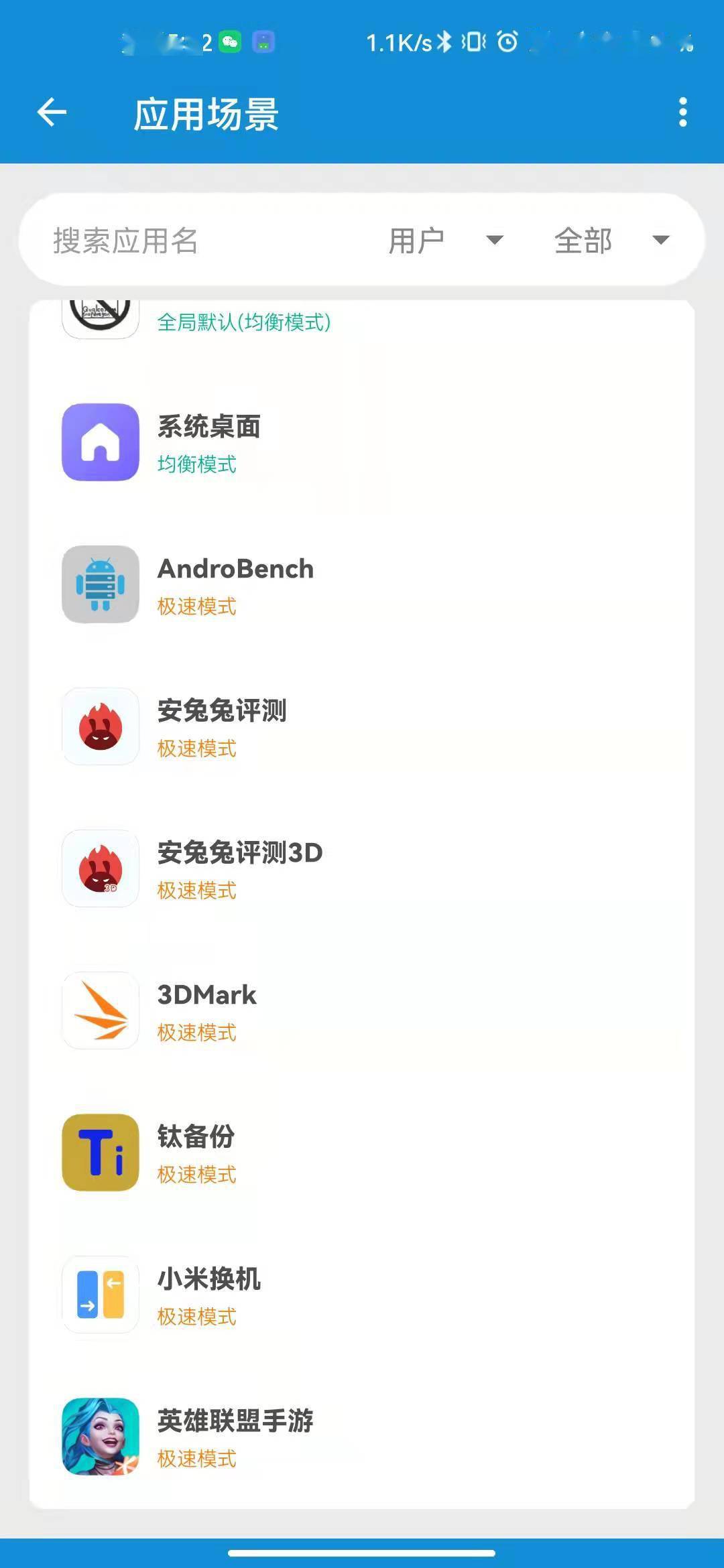Viewport: 724px width, 1568px height.
Task: Open the 钛备份 entry
Action: click(x=362, y=1153)
